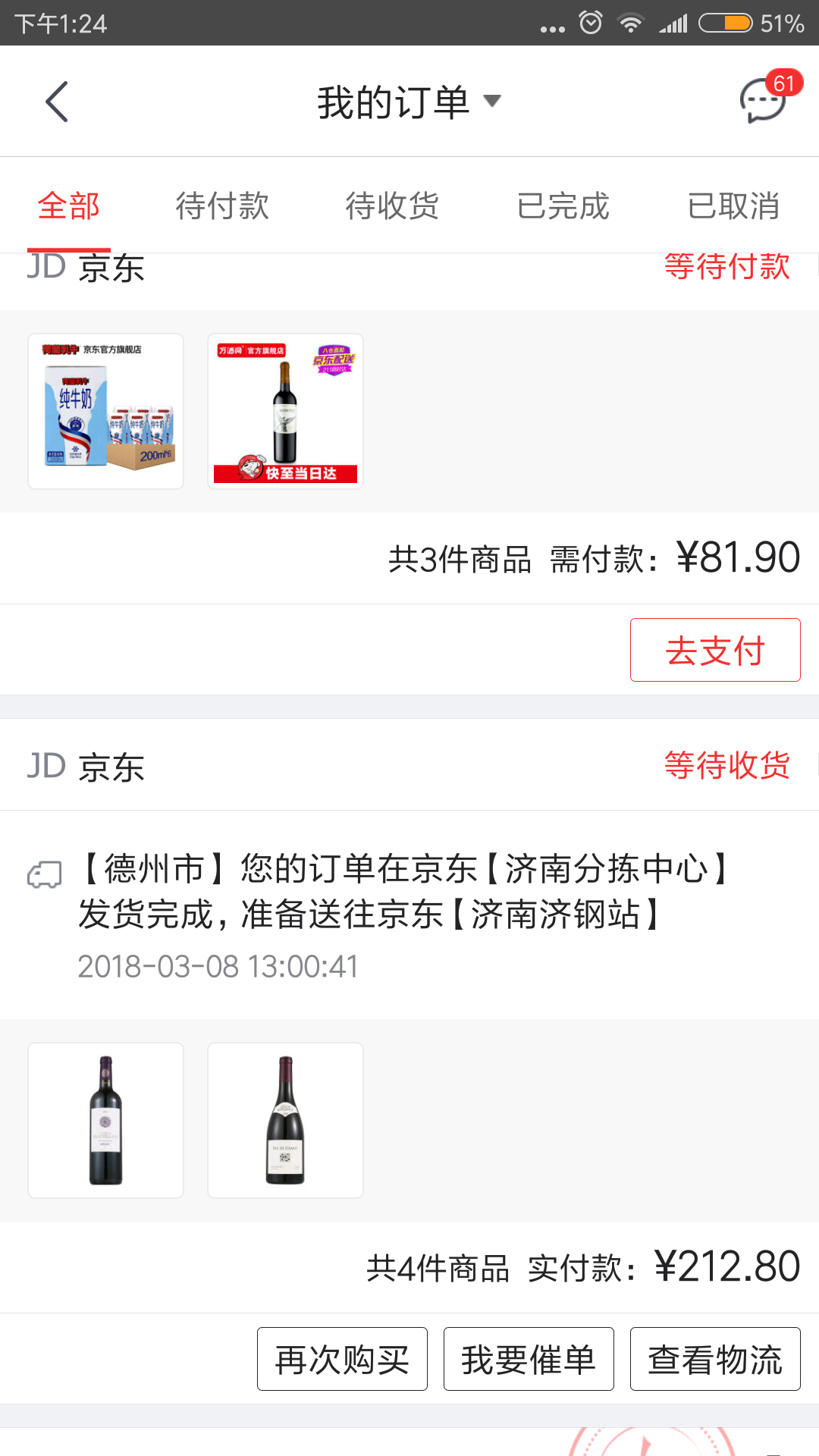The image size is (819, 1456).
Task: Tap 我要催单 to urge delivery
Action: [x=529, y=1359]
